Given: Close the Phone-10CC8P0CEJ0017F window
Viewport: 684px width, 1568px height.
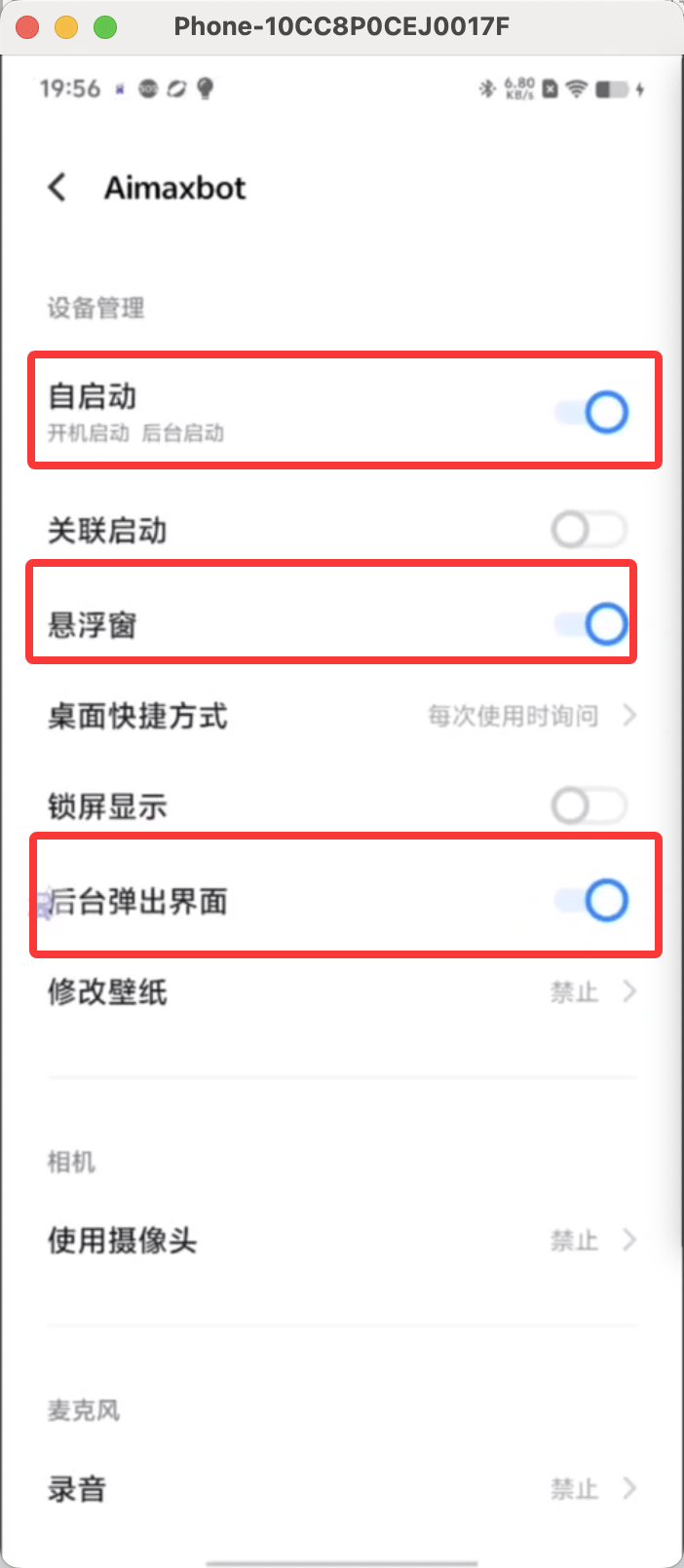Looking at the screenshot, I should [27, 27].
